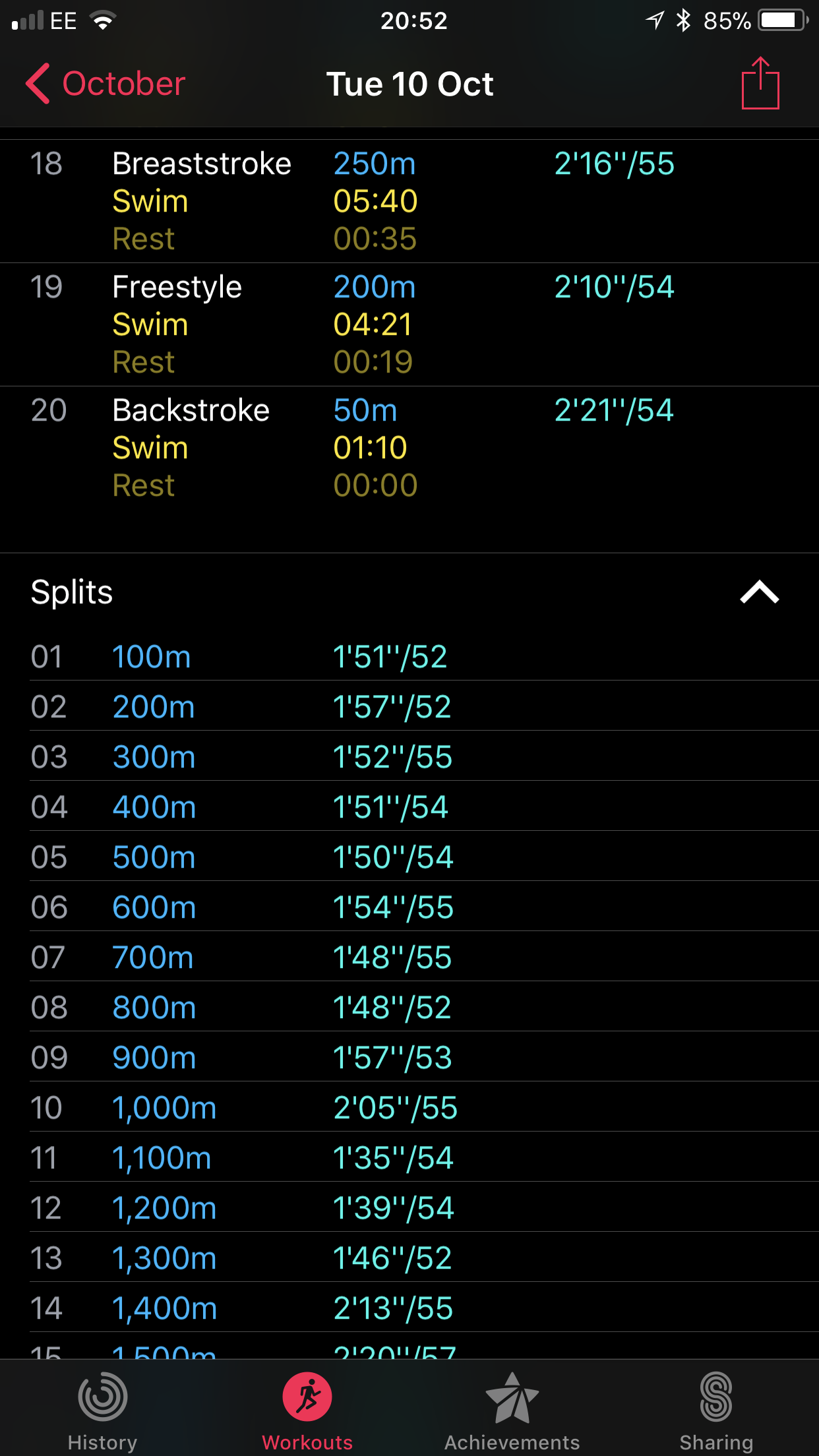
Task: Collapse the Splits section
Action: (759, 592)
